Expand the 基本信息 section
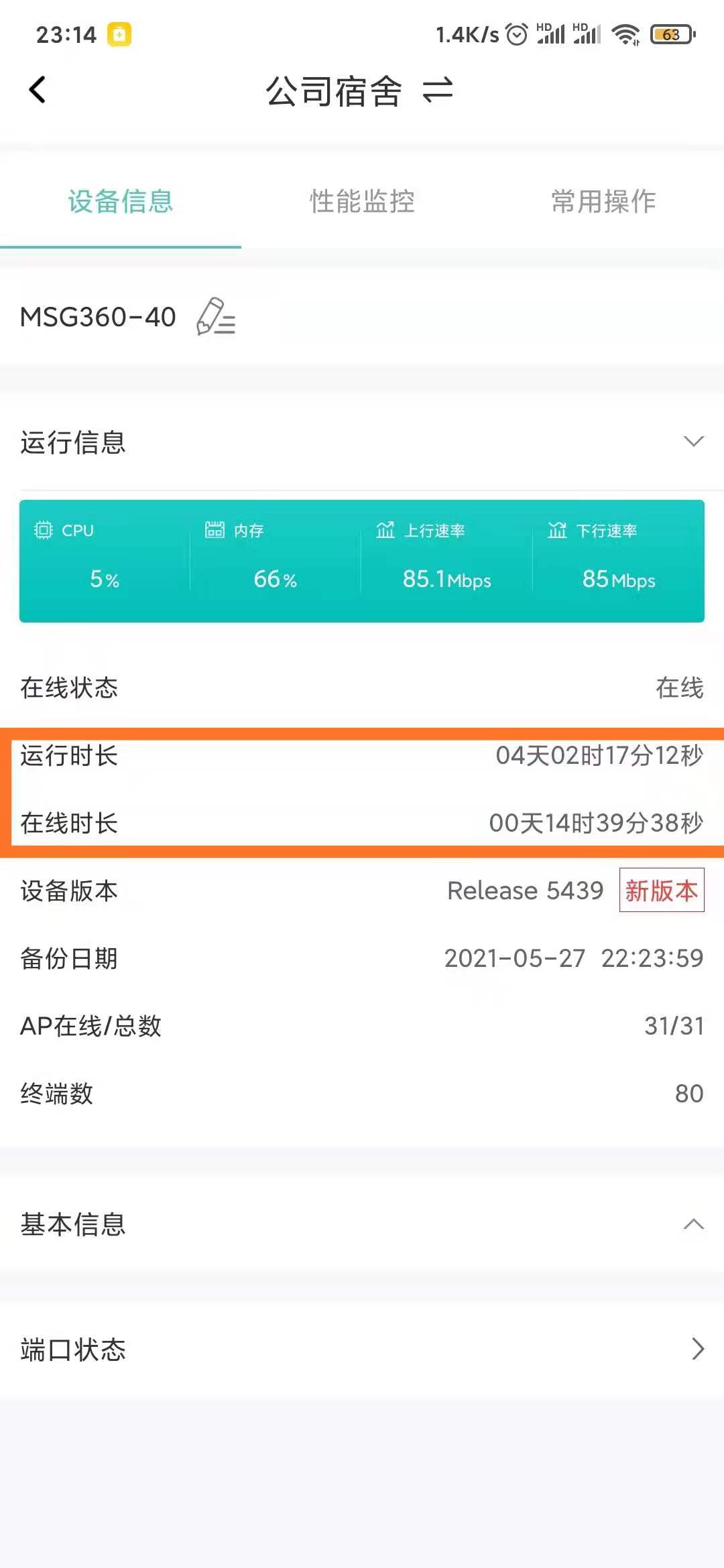The width and height of the screenshot is (724, 1568). [x=693, y=1224]
